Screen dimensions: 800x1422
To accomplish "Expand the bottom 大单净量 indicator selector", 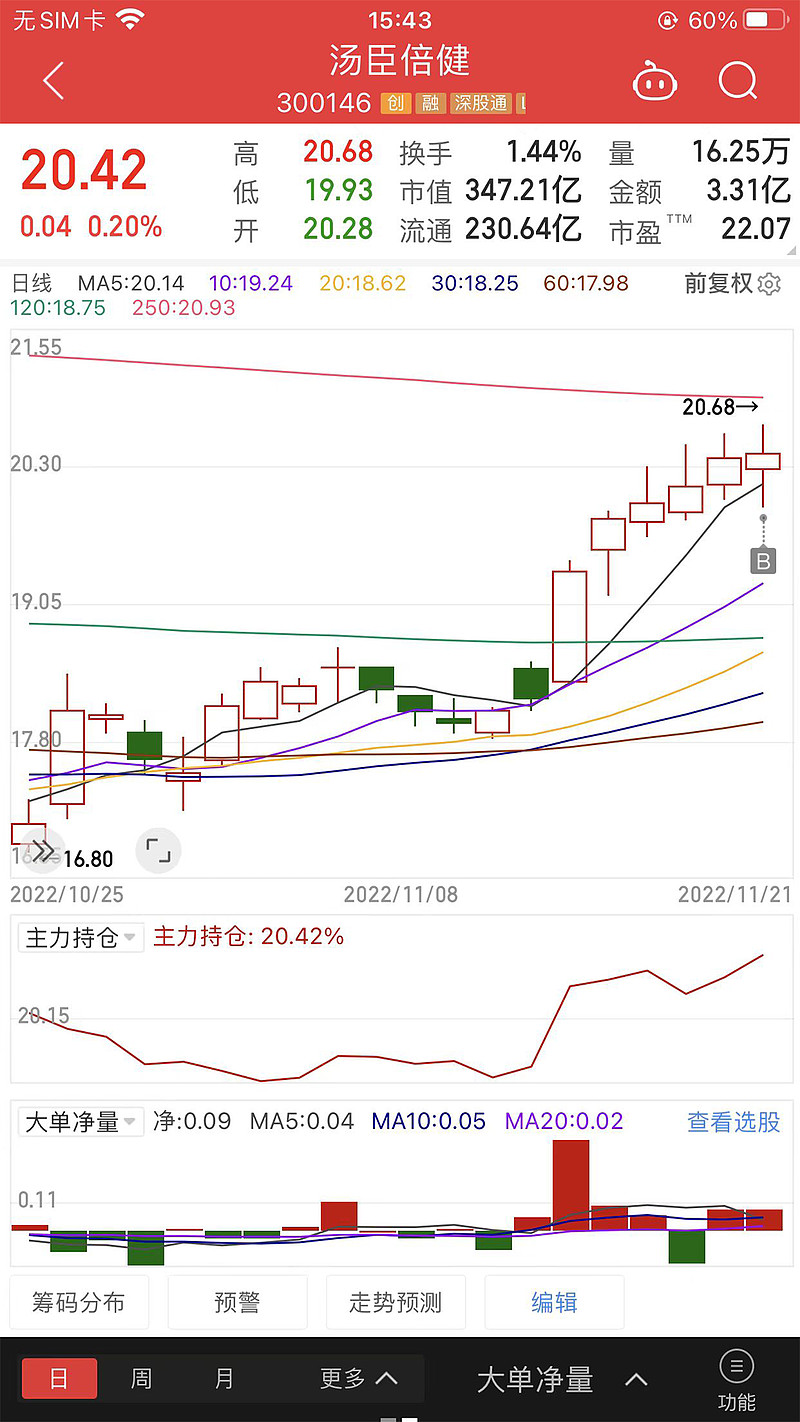I will [560, 1380].
